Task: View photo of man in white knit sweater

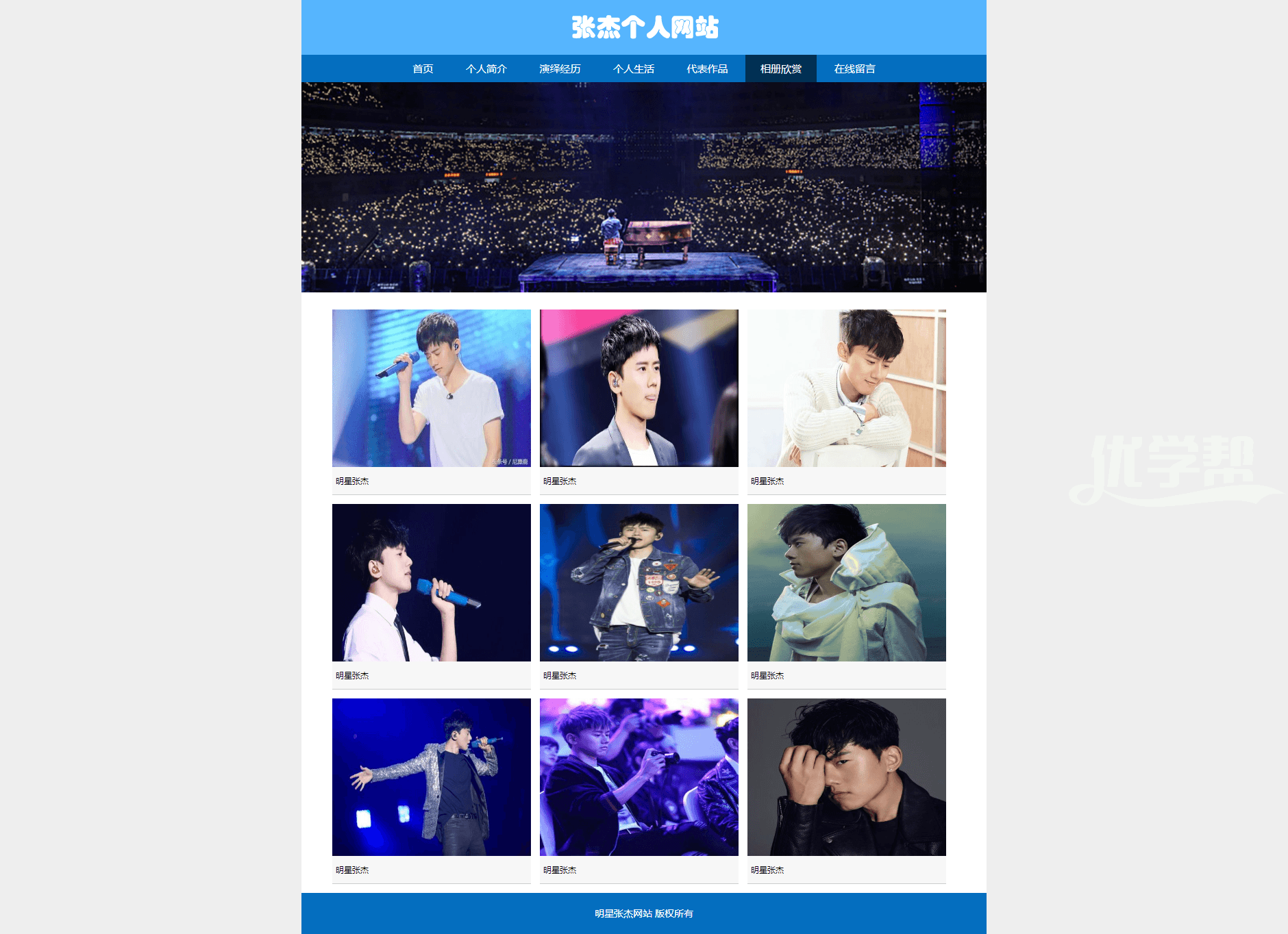Action: pos(846,388)
